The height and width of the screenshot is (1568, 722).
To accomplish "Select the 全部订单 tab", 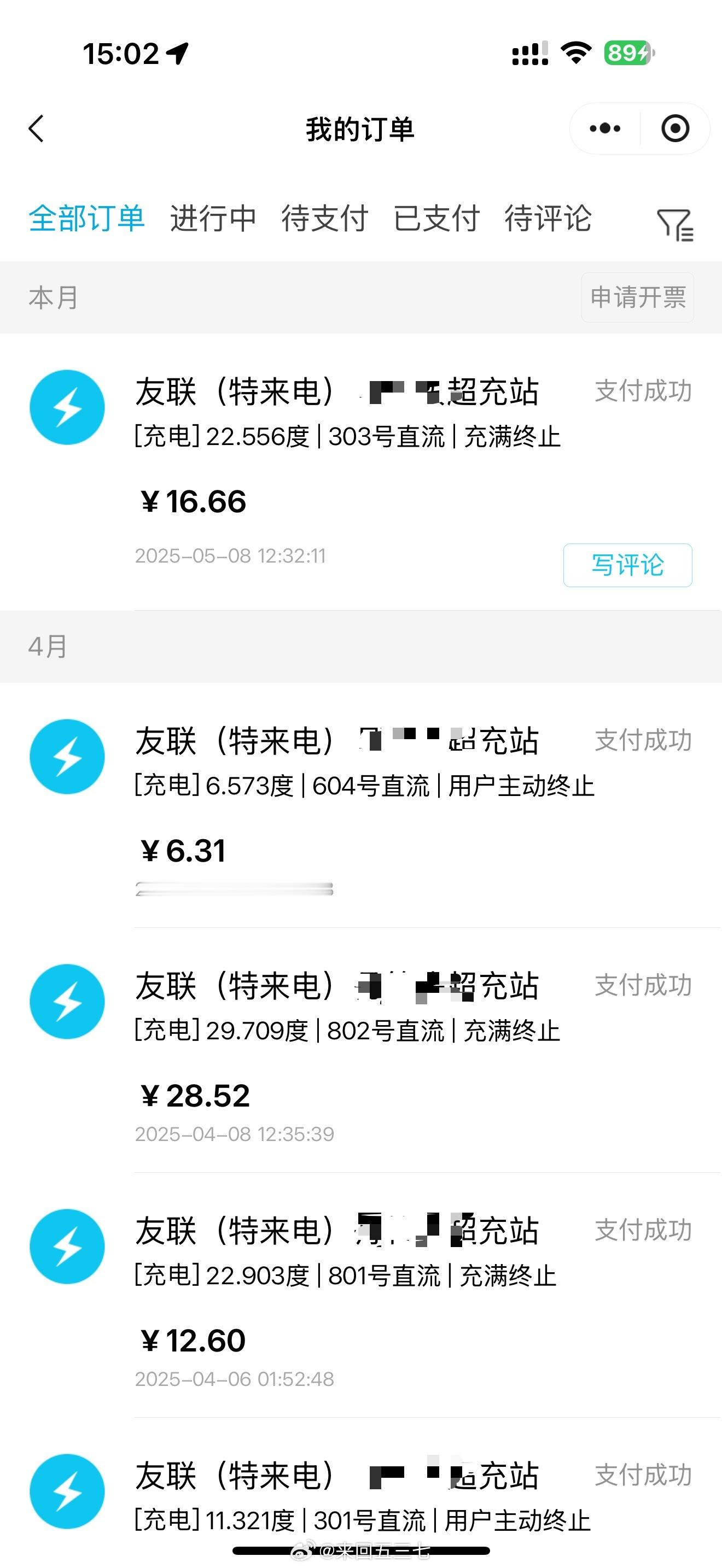I will [87, 218].
